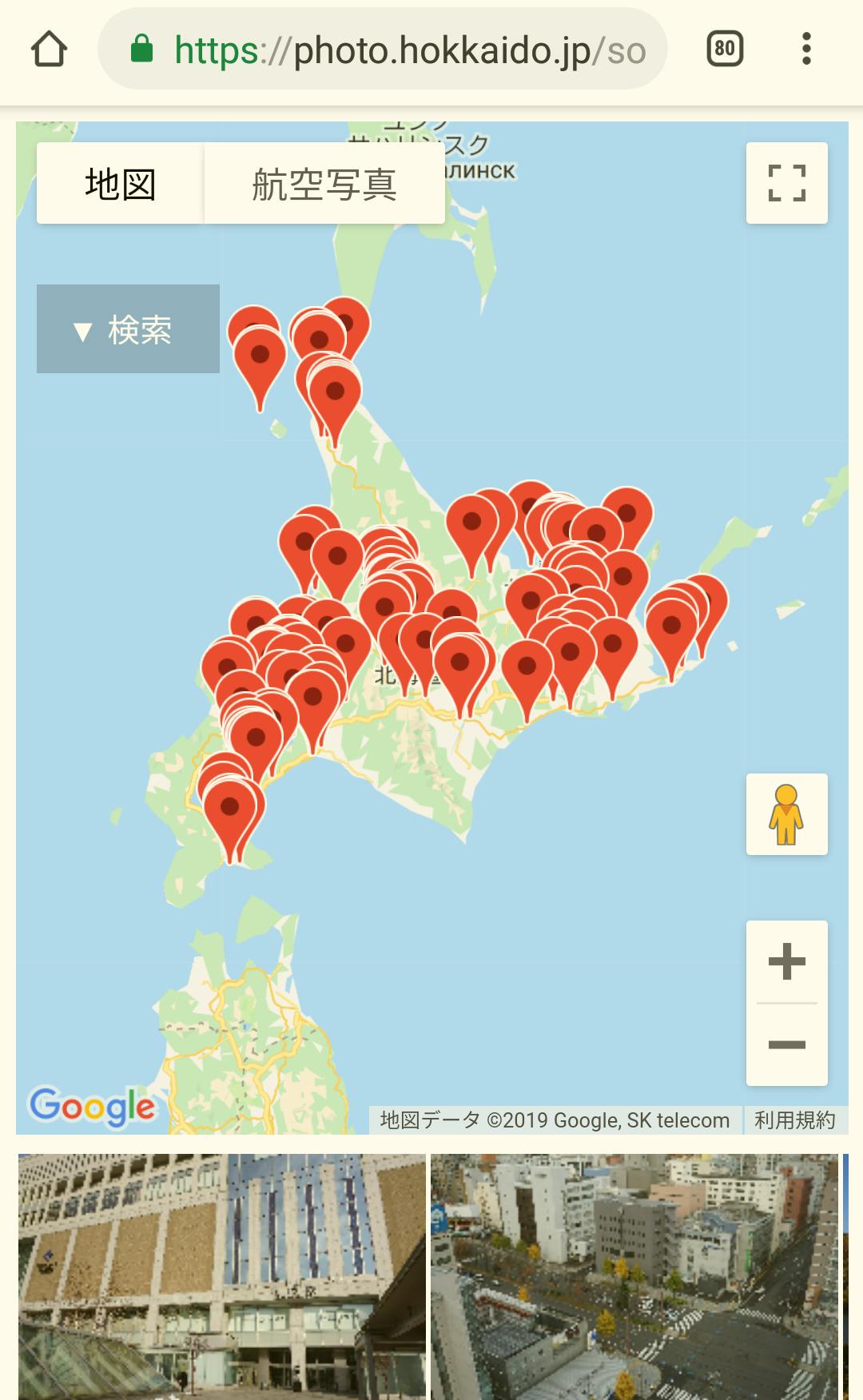Expand the 検索 search panel

(128, 329)
